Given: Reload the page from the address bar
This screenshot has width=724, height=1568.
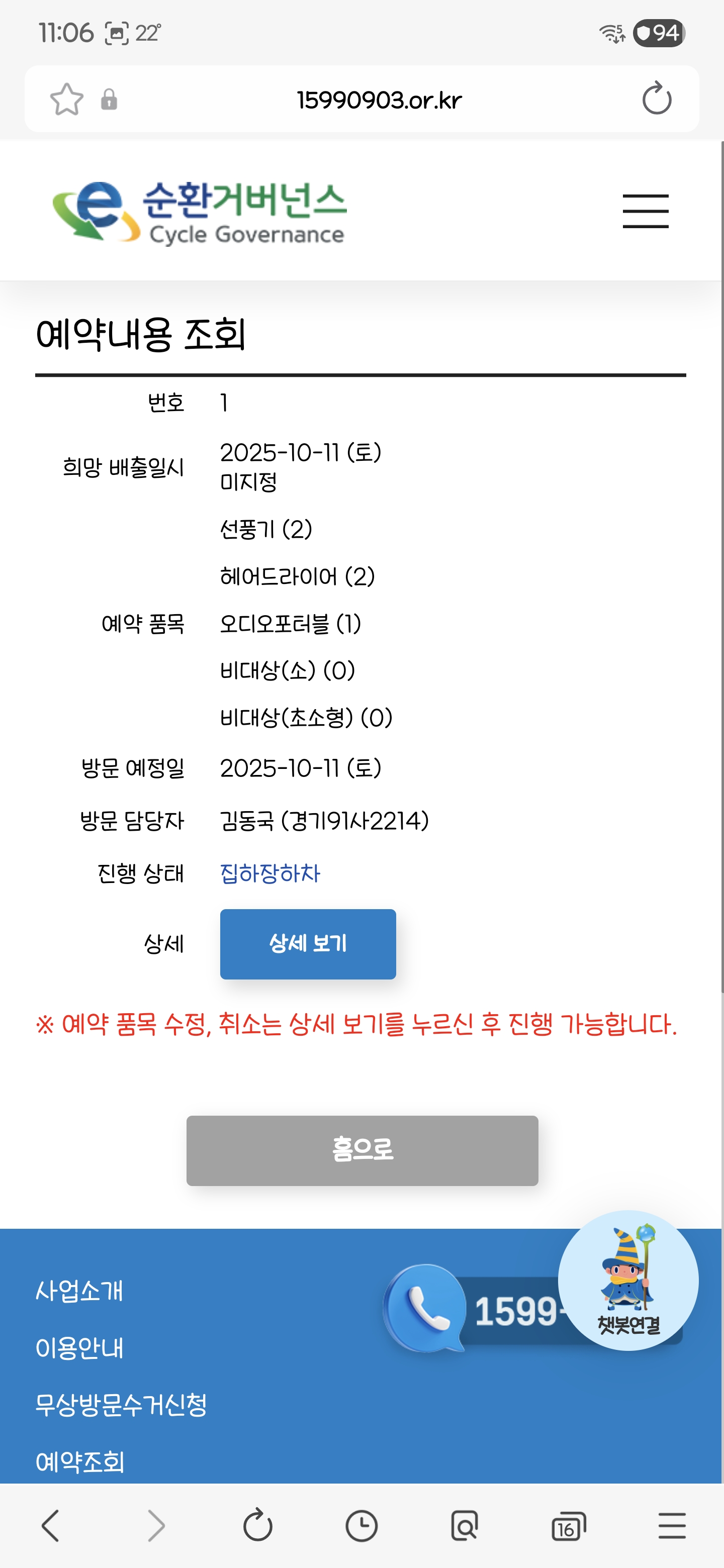Looking at the screenshot, I should click(657, 99).
